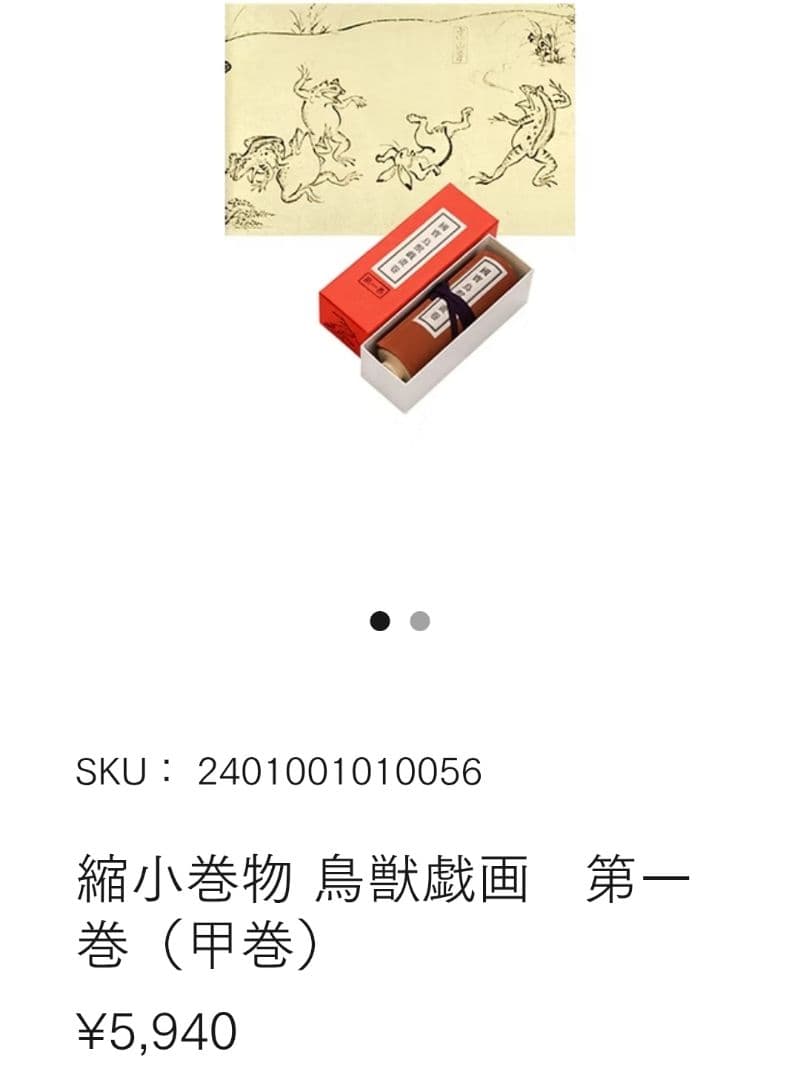Toggle the carousel back to first image indicator

coord(378,622)
